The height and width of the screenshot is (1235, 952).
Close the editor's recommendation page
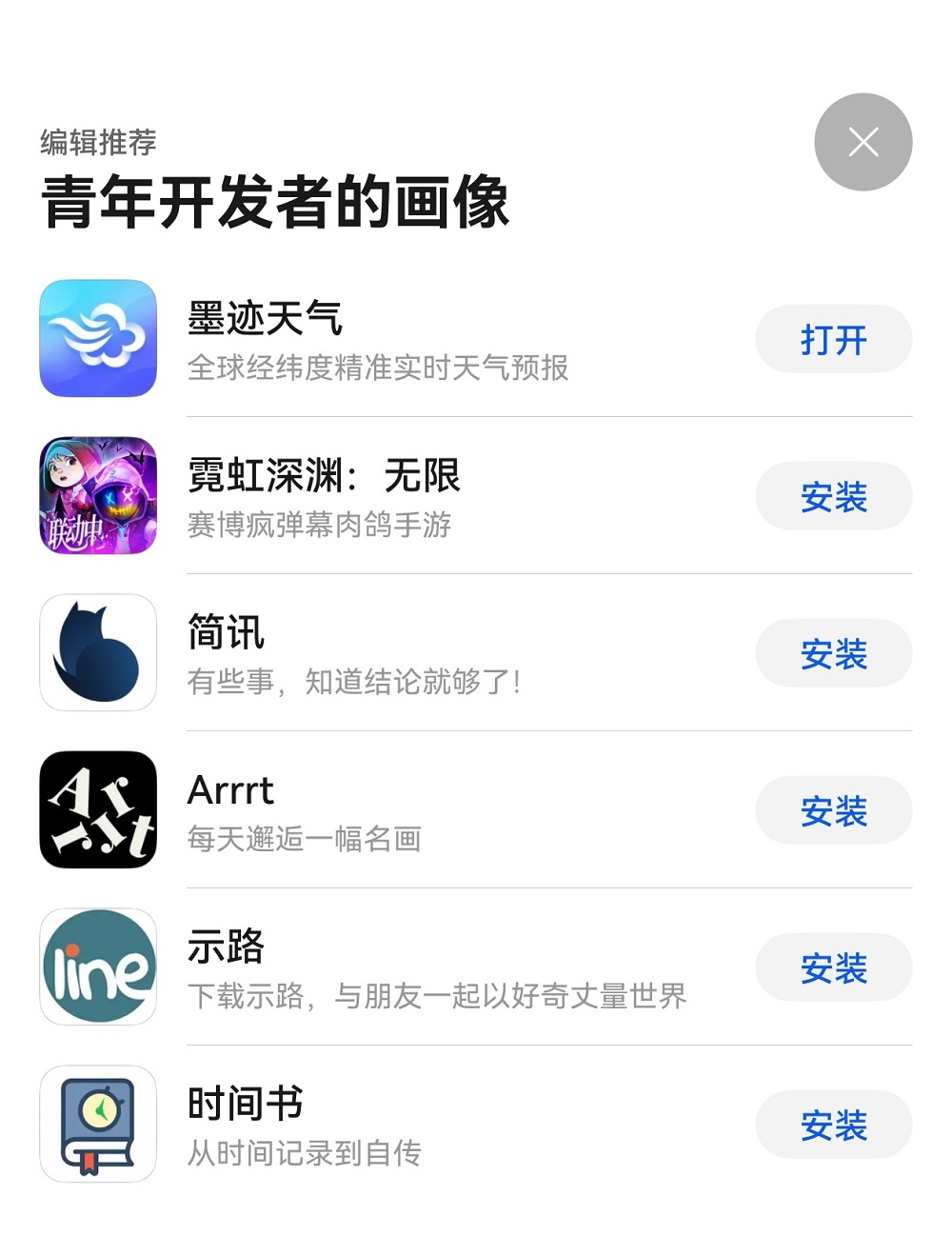coord(863,142)
